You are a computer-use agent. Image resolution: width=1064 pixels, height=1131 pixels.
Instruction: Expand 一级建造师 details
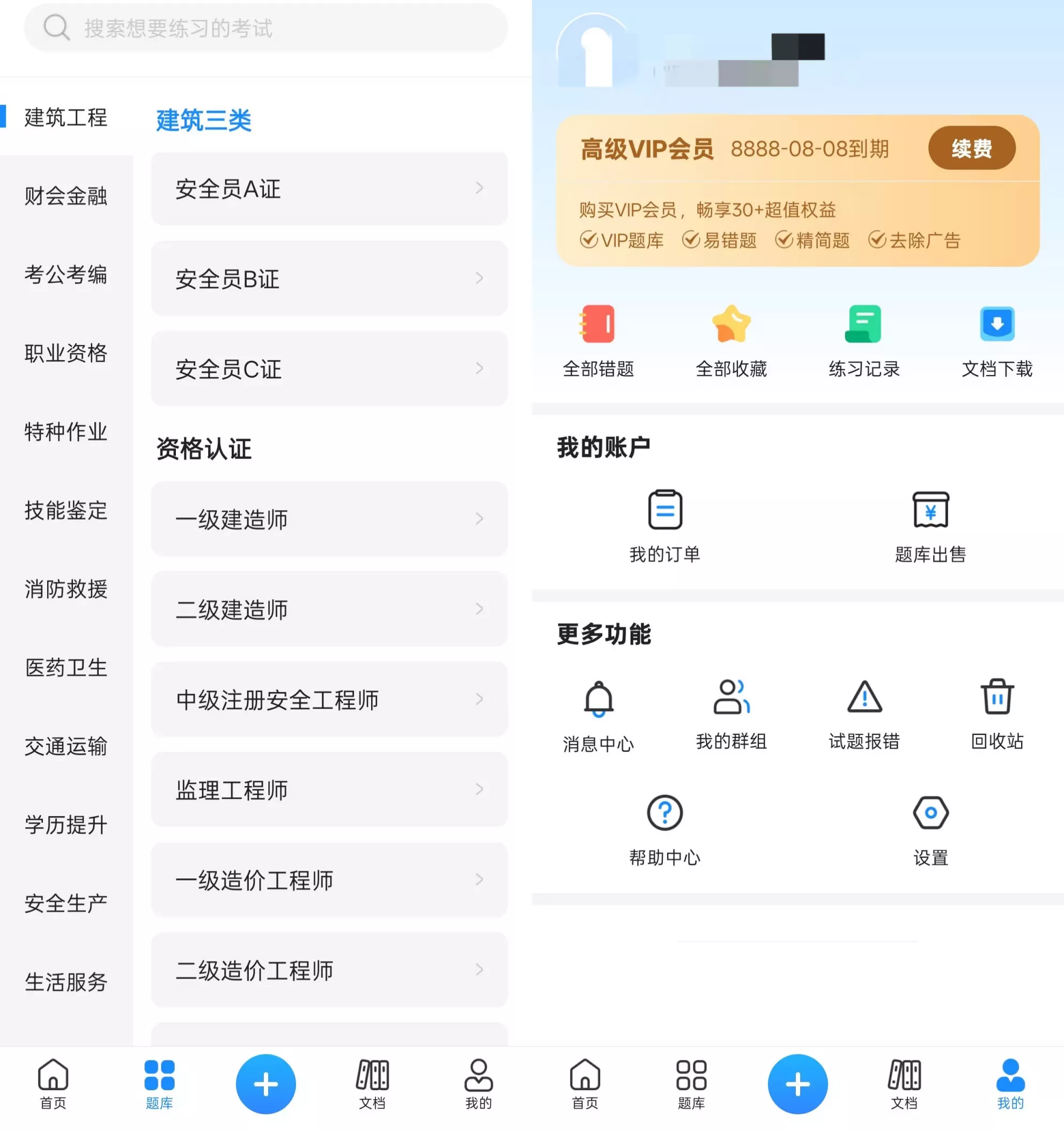329,519
